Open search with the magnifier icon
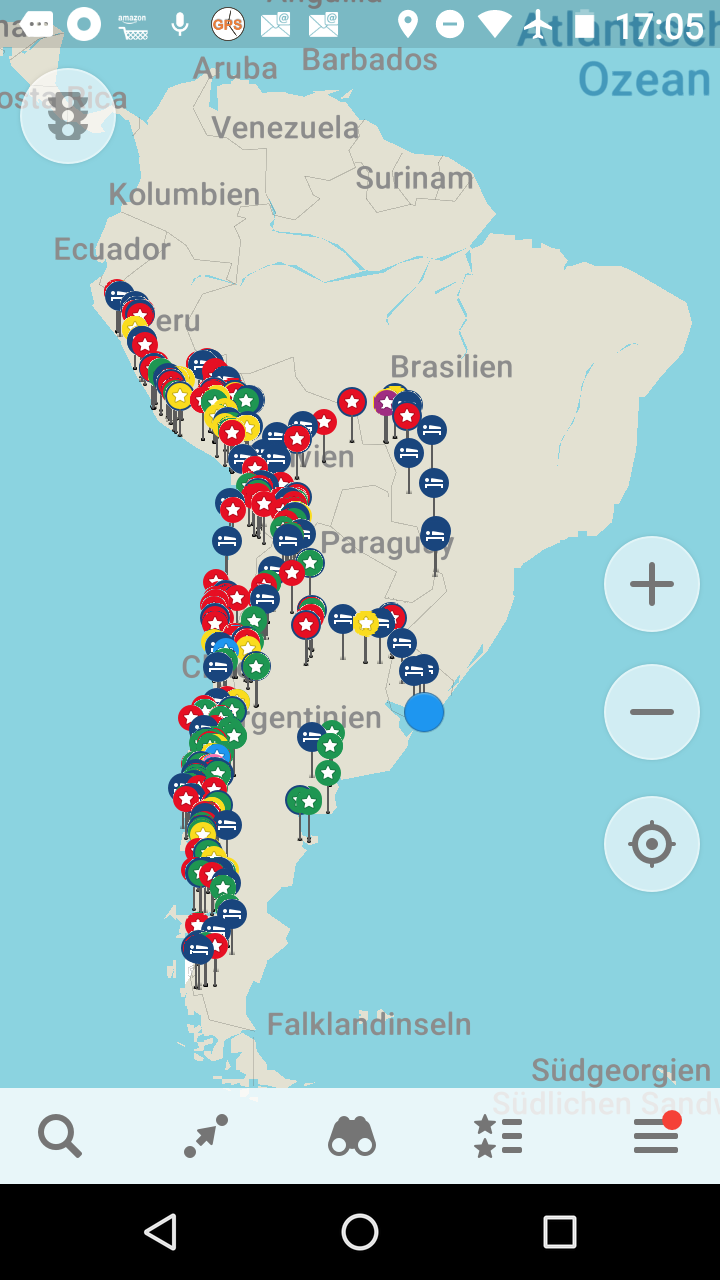This screenshot has height=1280, width=720. pos(60,1137)
